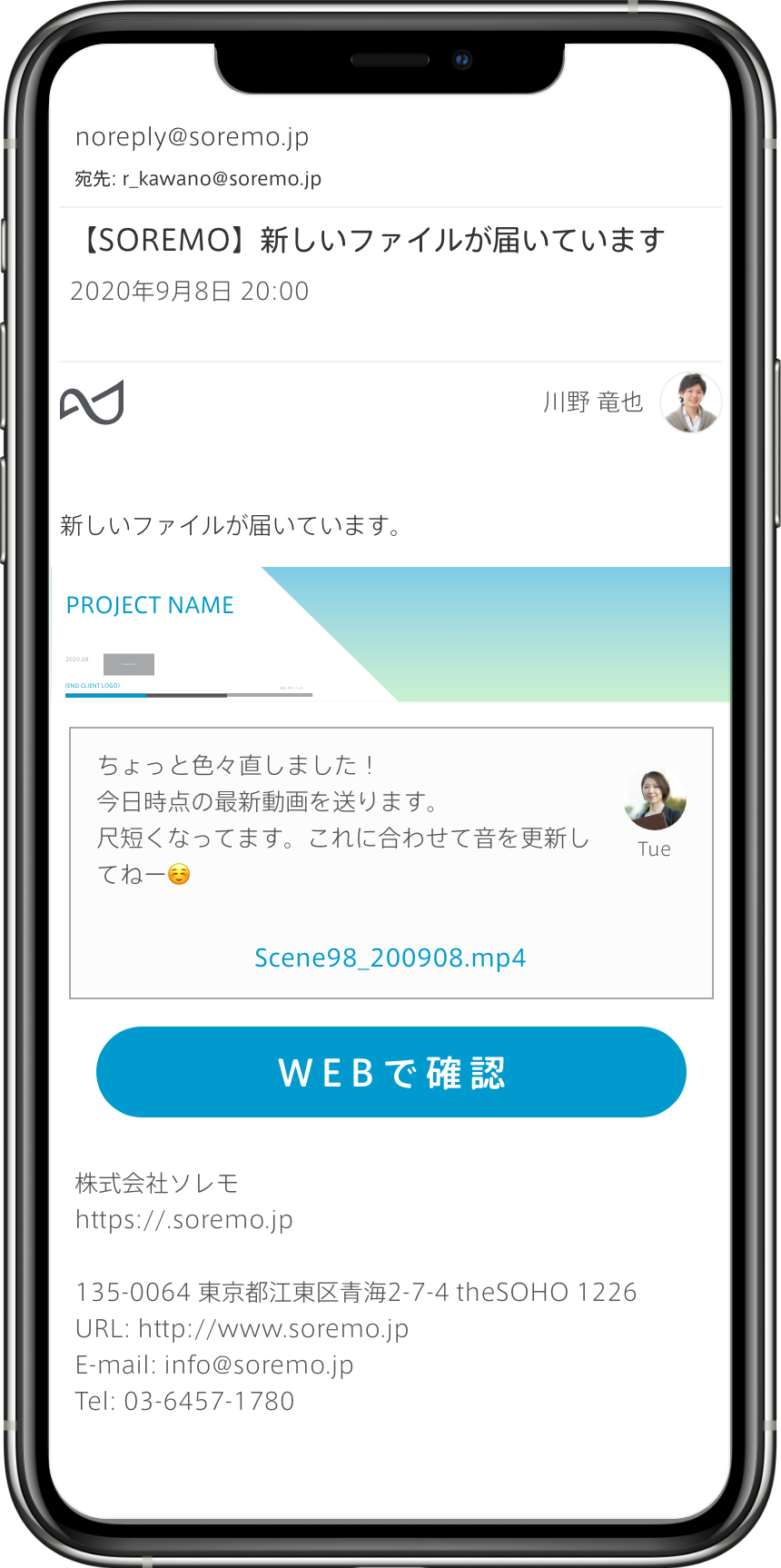
Task: Tap the sender address noreply@soremo.jp
Action: click(193, 137)
